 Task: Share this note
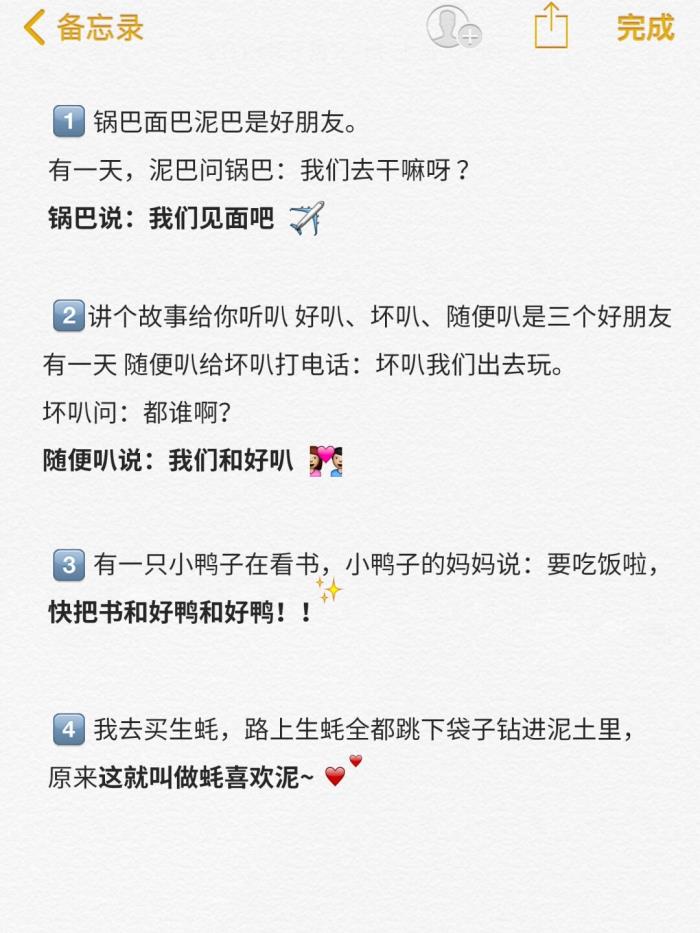pos(550,26)
